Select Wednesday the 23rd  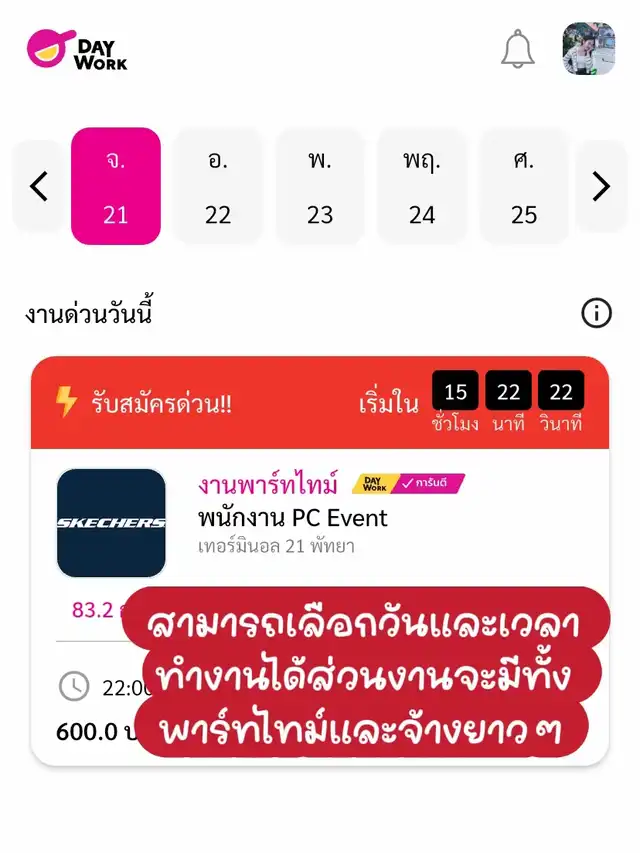(x=320, y=186)
